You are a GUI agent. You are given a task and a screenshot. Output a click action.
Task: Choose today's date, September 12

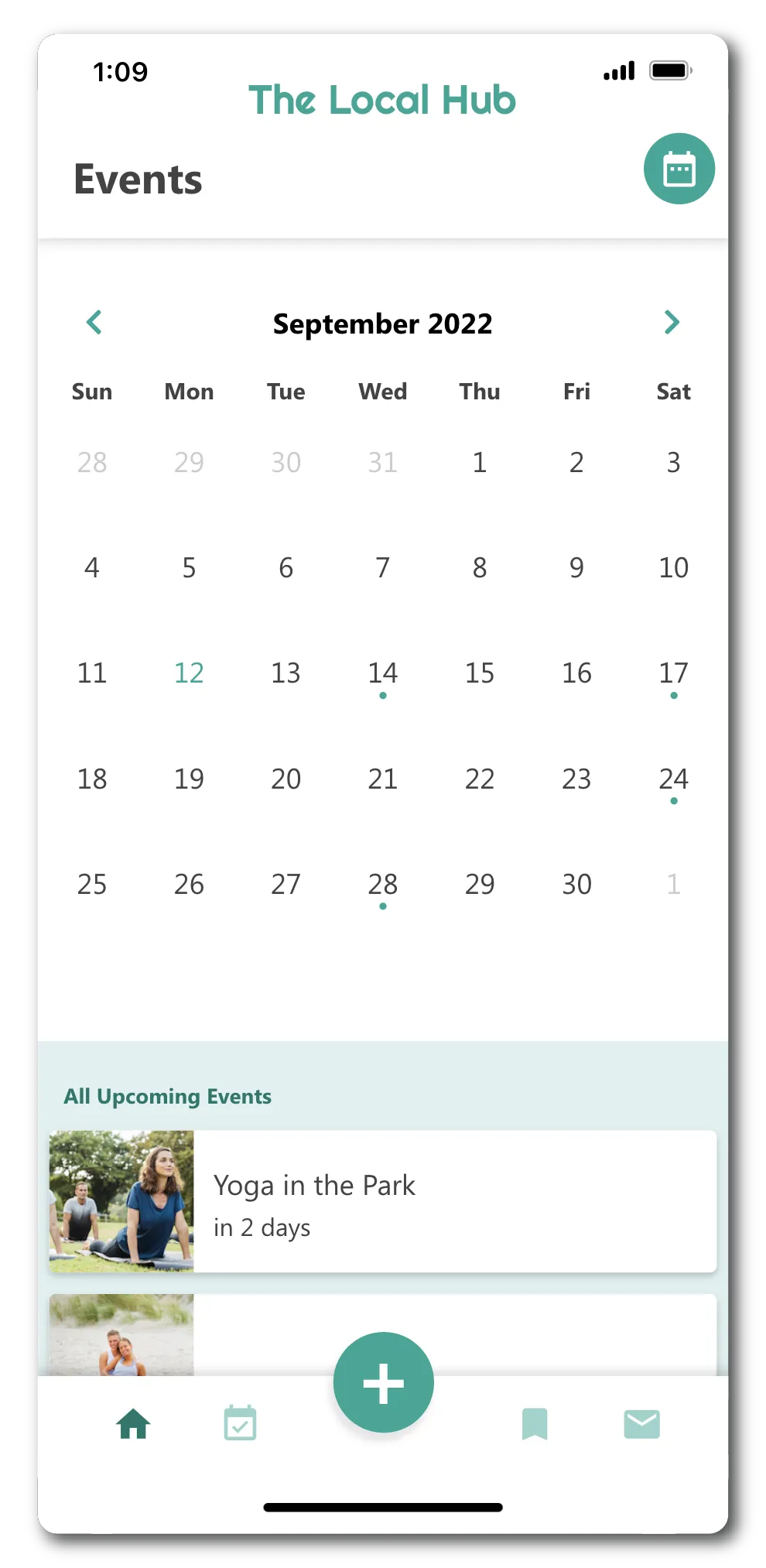click(189, 673)
